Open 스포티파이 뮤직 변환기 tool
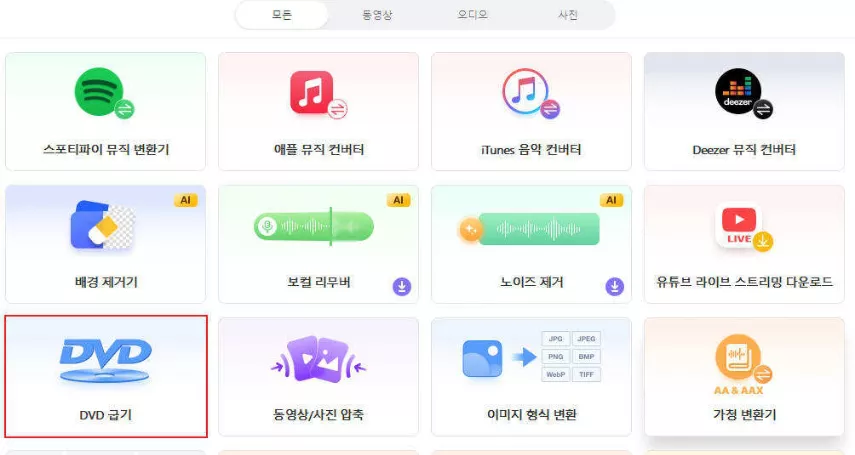 (105, 110)
